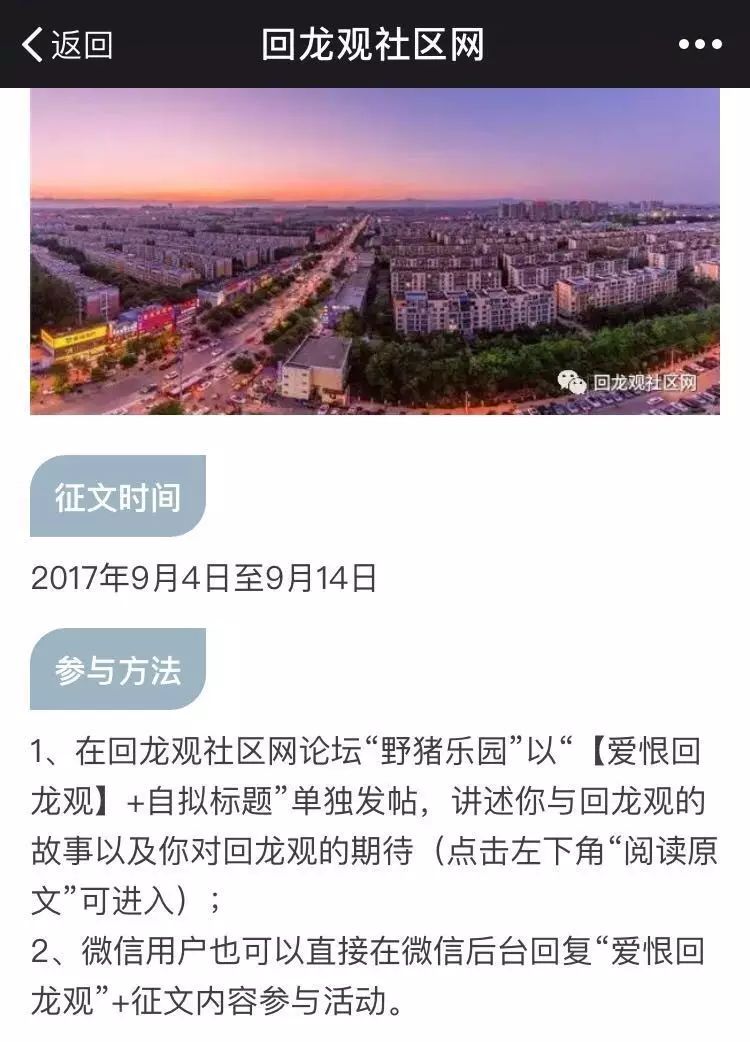Tap the 参与方法 section badge

120,666
